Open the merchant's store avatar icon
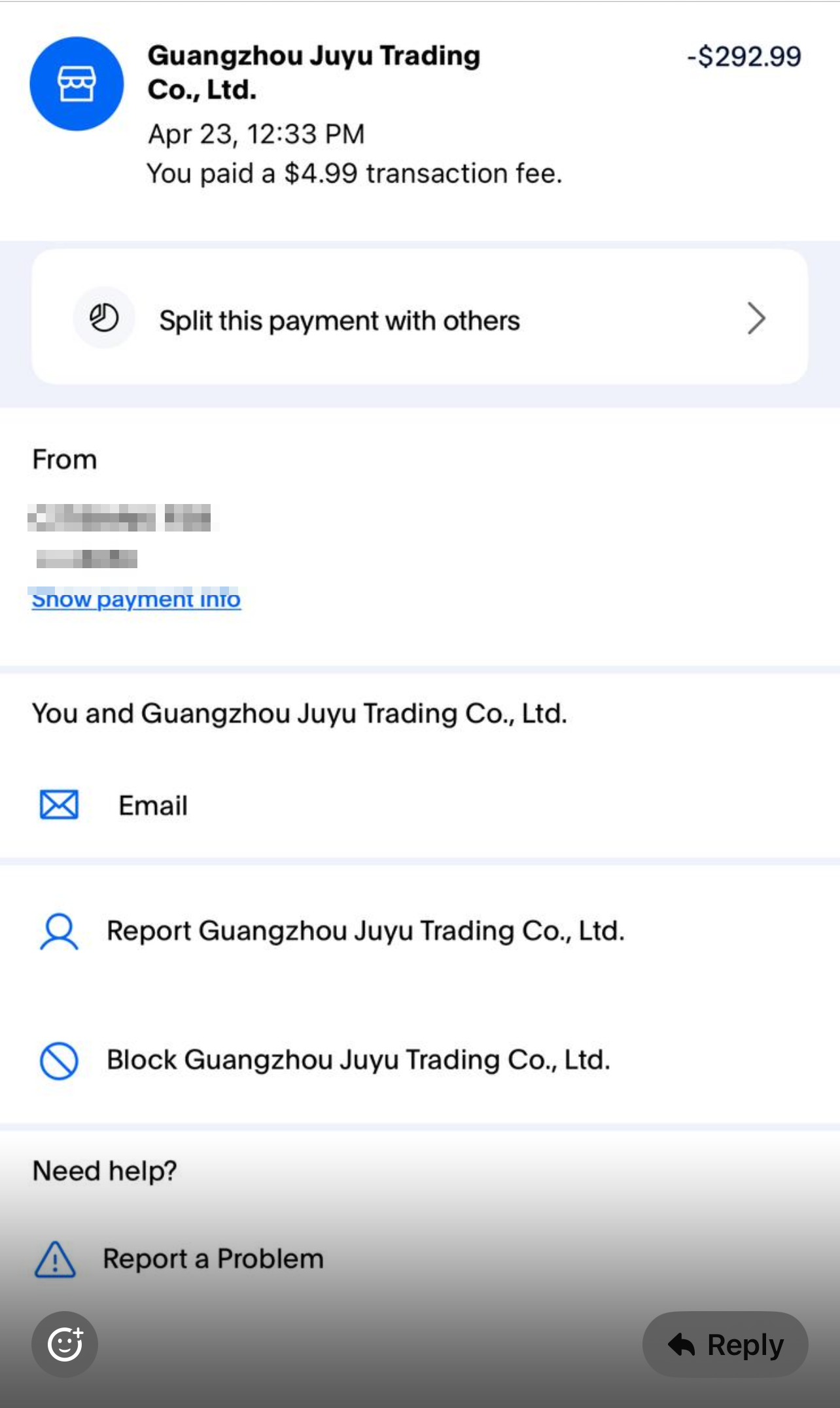 (x=77, y=84)
